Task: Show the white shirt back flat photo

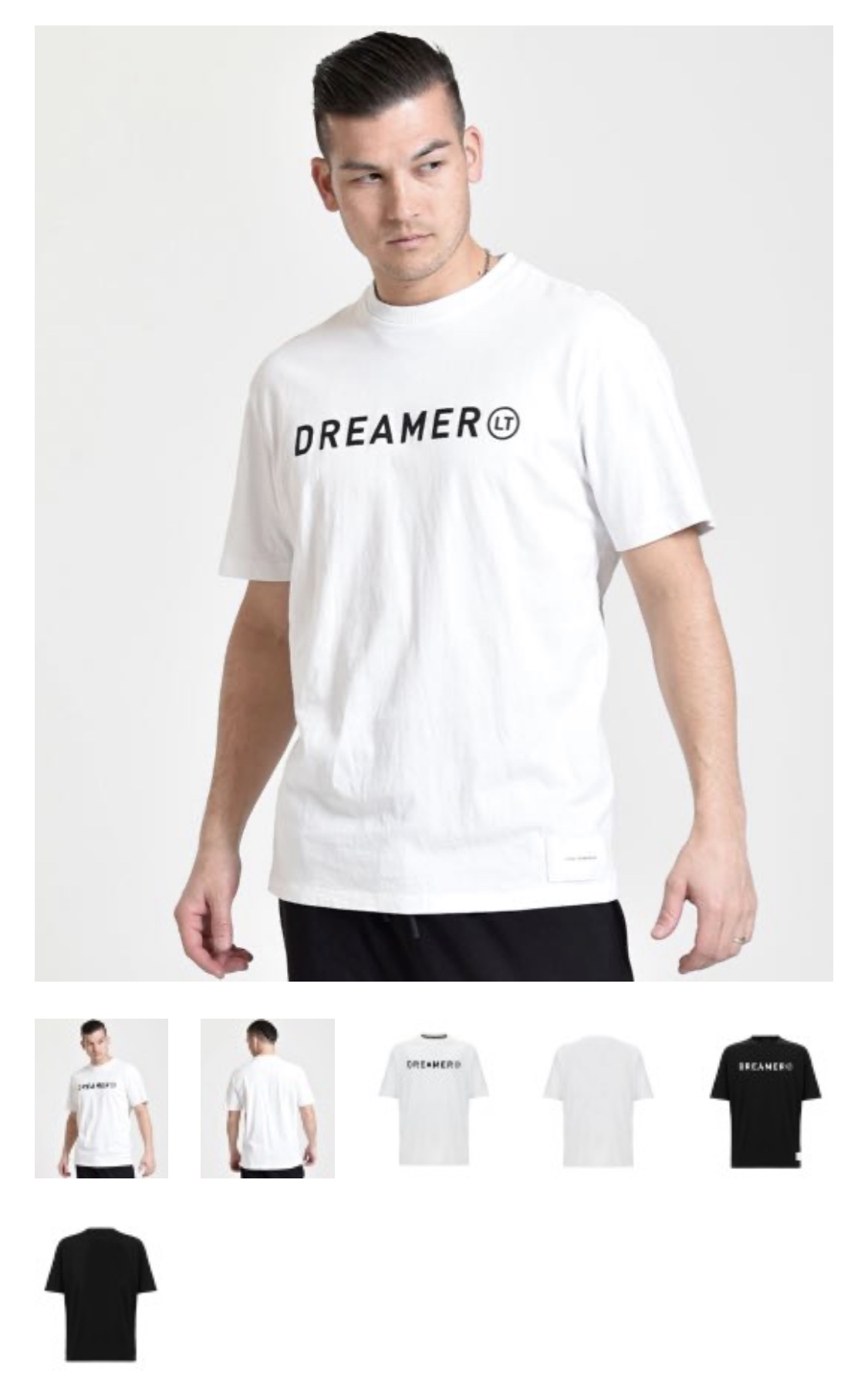Action: 598,1097
